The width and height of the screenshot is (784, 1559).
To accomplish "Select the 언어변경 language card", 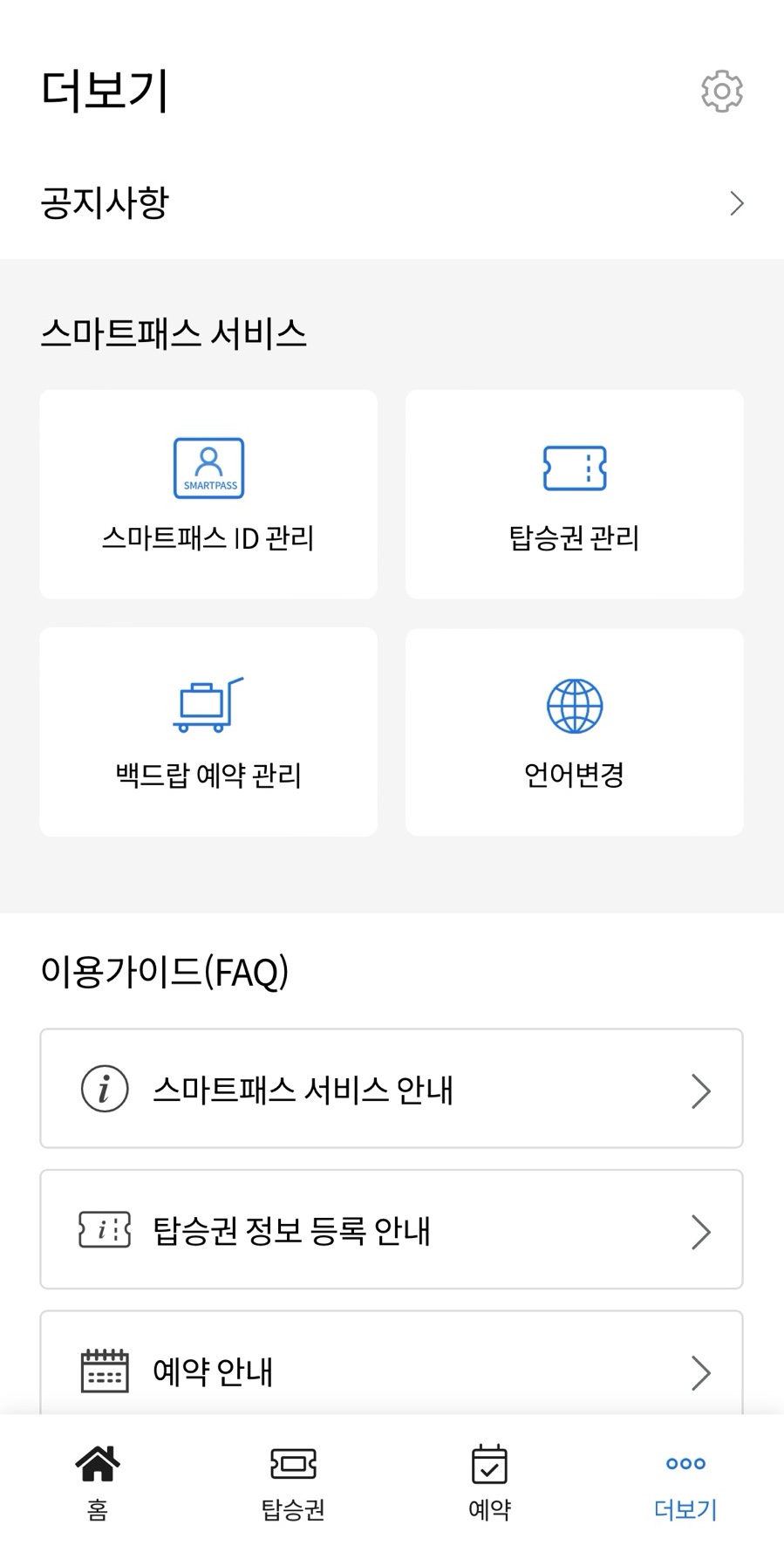I will click(x=575, y=732).
